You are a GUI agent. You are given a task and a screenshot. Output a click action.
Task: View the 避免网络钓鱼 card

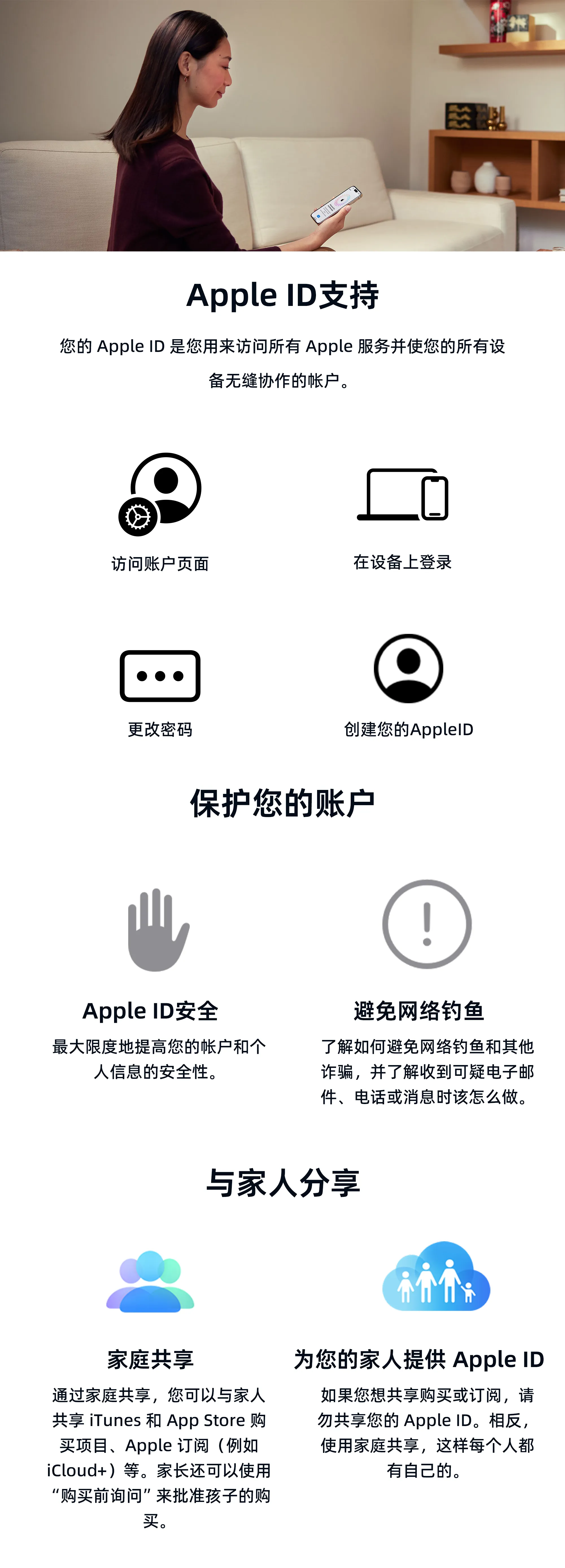419,1010
